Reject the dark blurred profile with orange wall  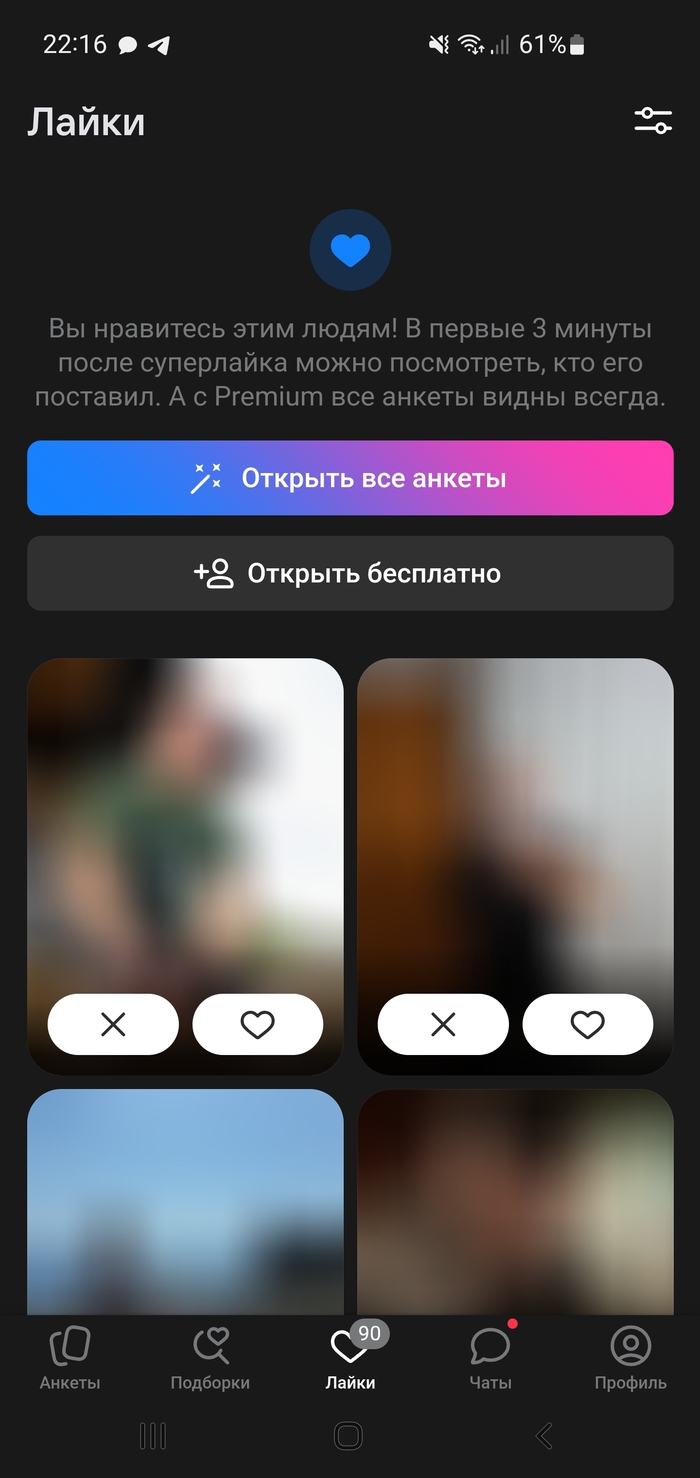click(443, 1024)
